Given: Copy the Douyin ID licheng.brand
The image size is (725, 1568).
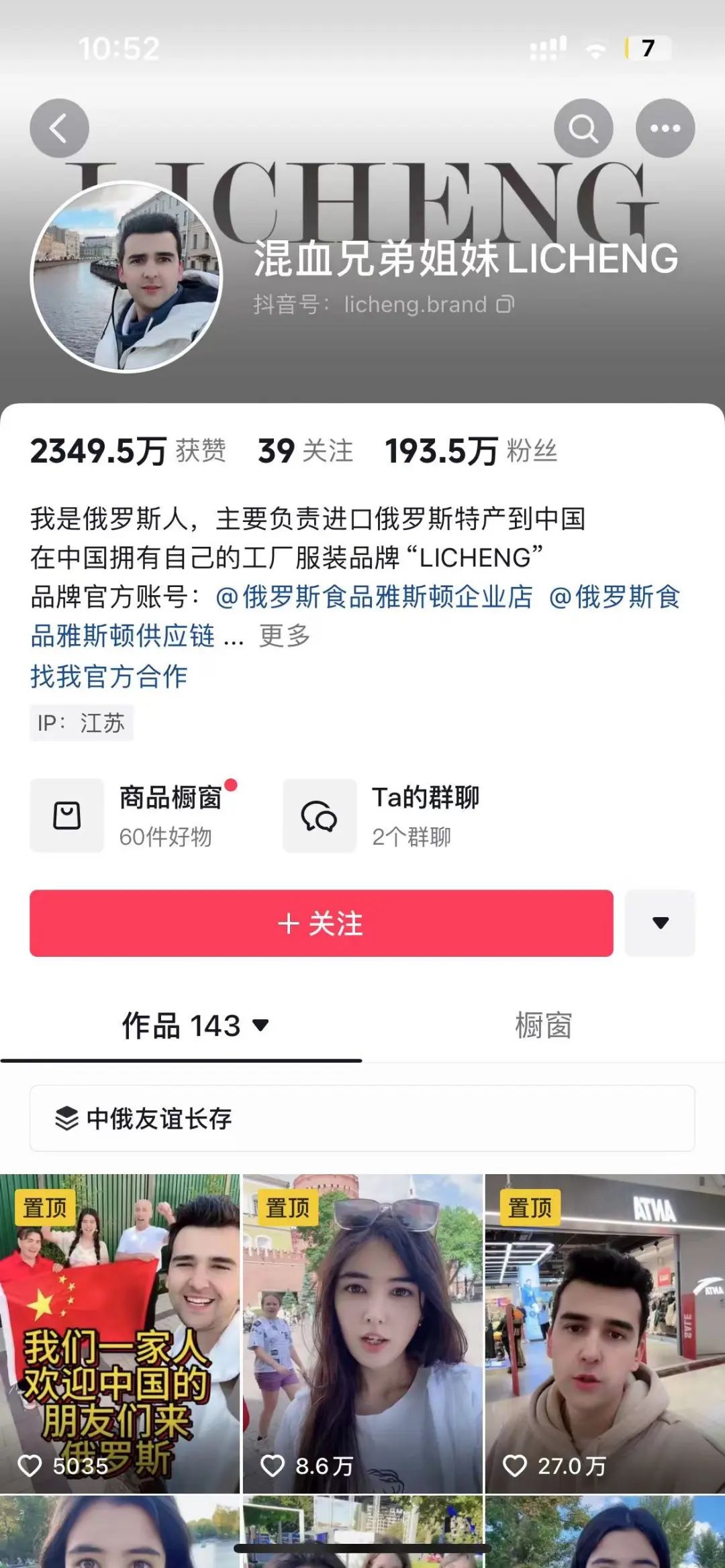Looking at the screenshot, I should pos(505,305).
